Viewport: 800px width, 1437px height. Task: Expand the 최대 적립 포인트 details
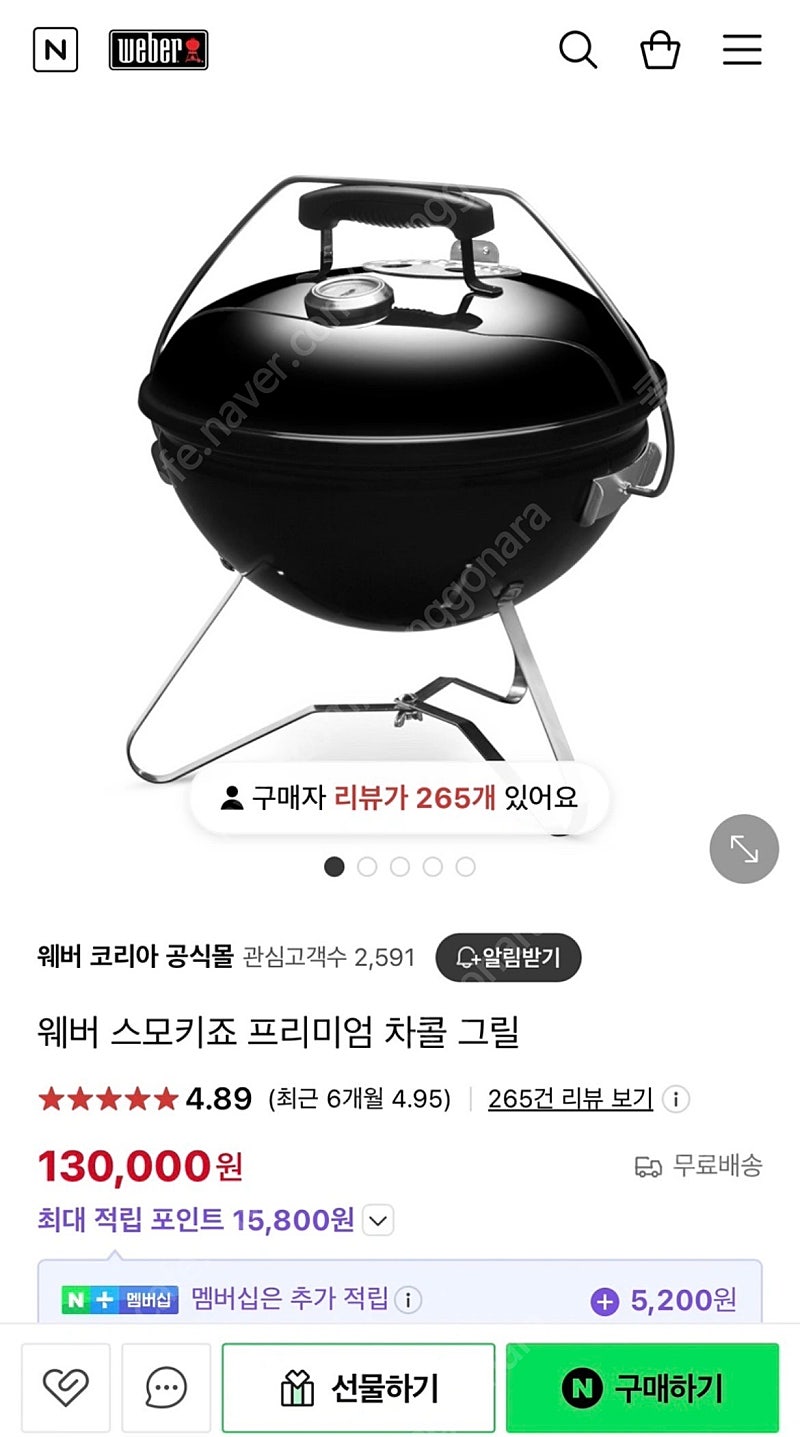click(378, 1221)
